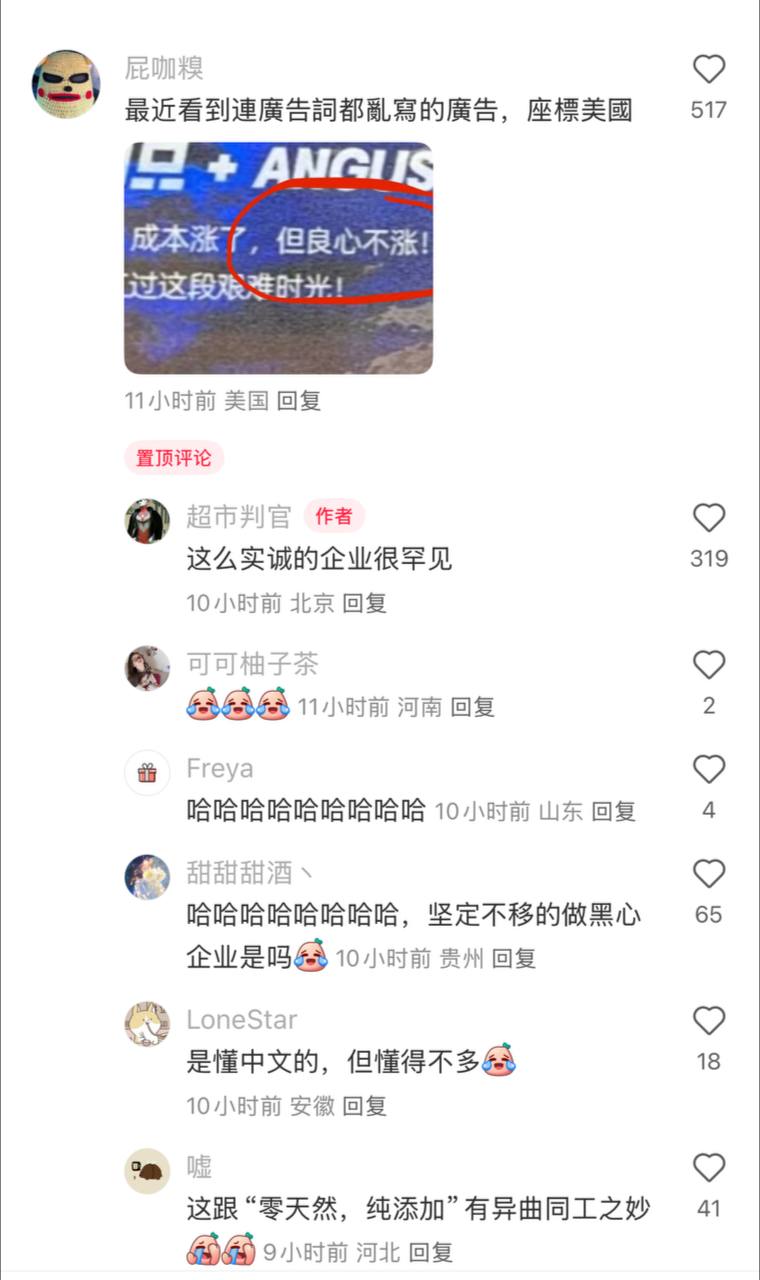Like Freya's laughing comment
The image size is (760, 1280).
pyautogui.click(x=709, y=769)
